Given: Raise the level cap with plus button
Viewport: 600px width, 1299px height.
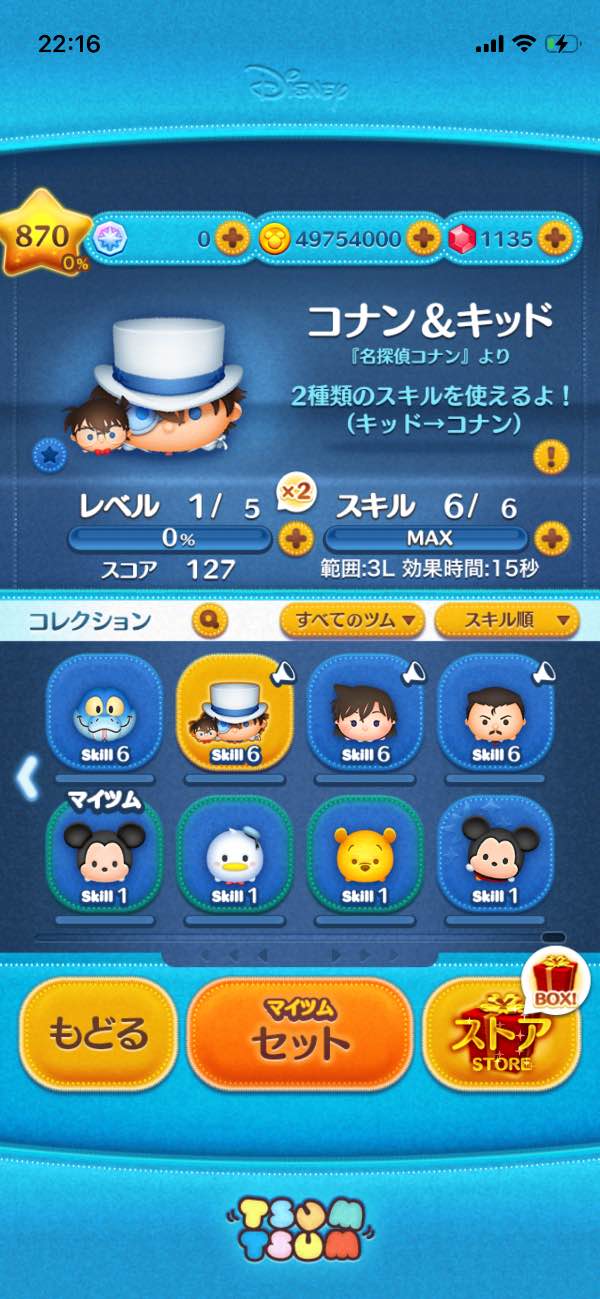Looking at the screenshot, I should click(294, 539).
